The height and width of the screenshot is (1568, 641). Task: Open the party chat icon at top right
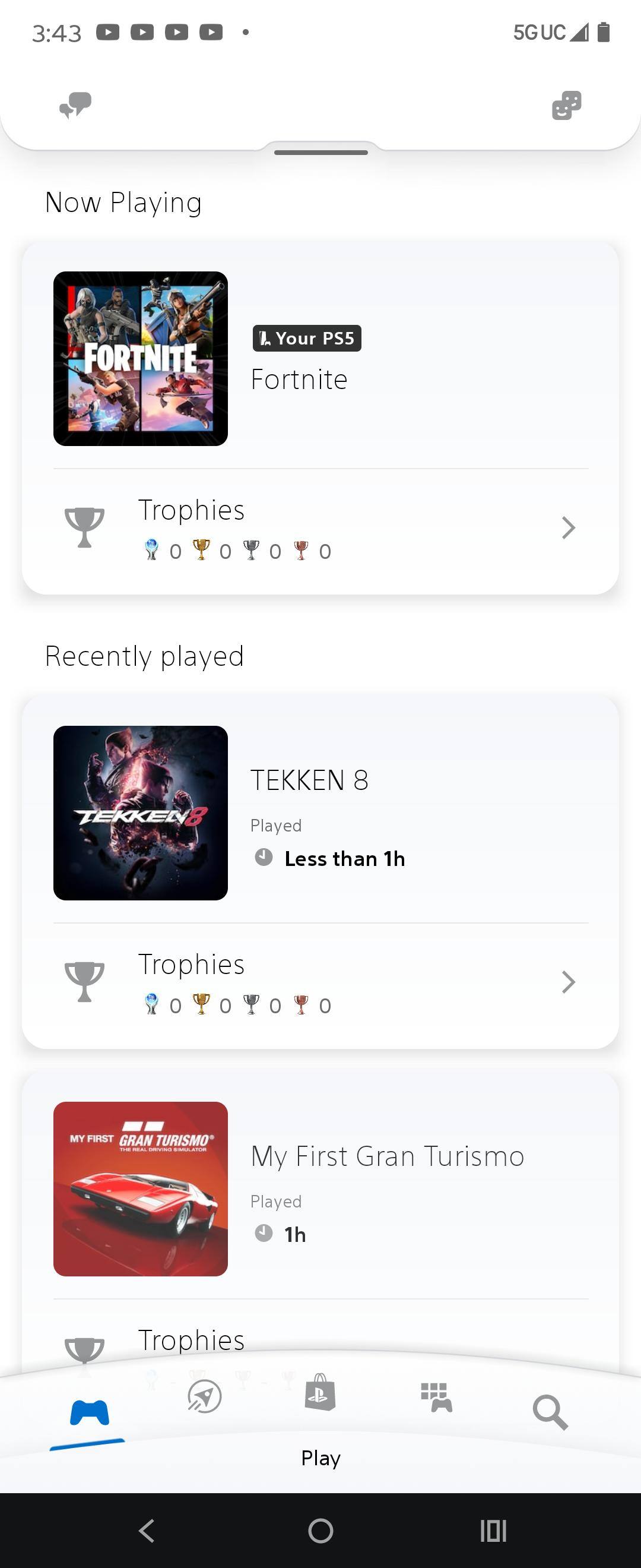566,105
